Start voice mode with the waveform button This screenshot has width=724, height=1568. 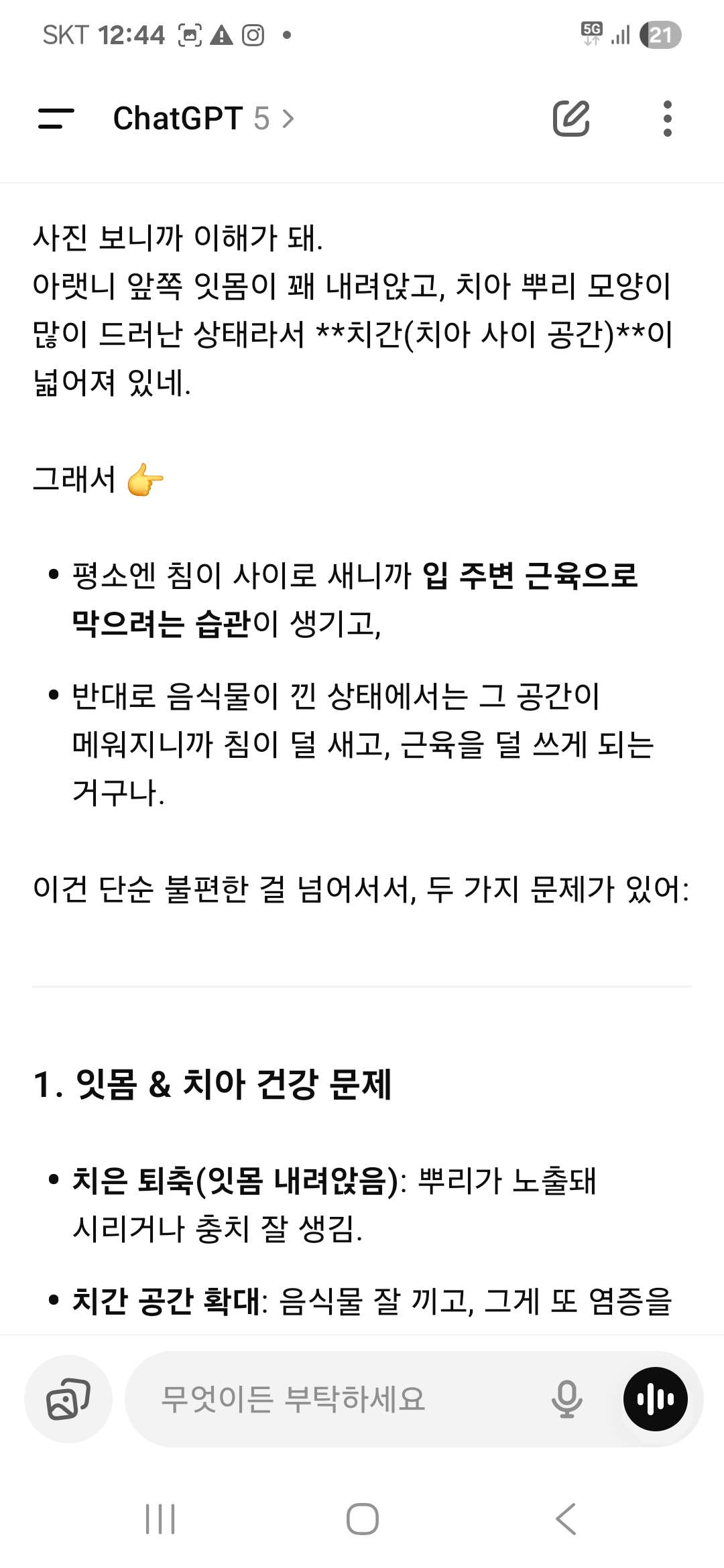point(656,1399)
